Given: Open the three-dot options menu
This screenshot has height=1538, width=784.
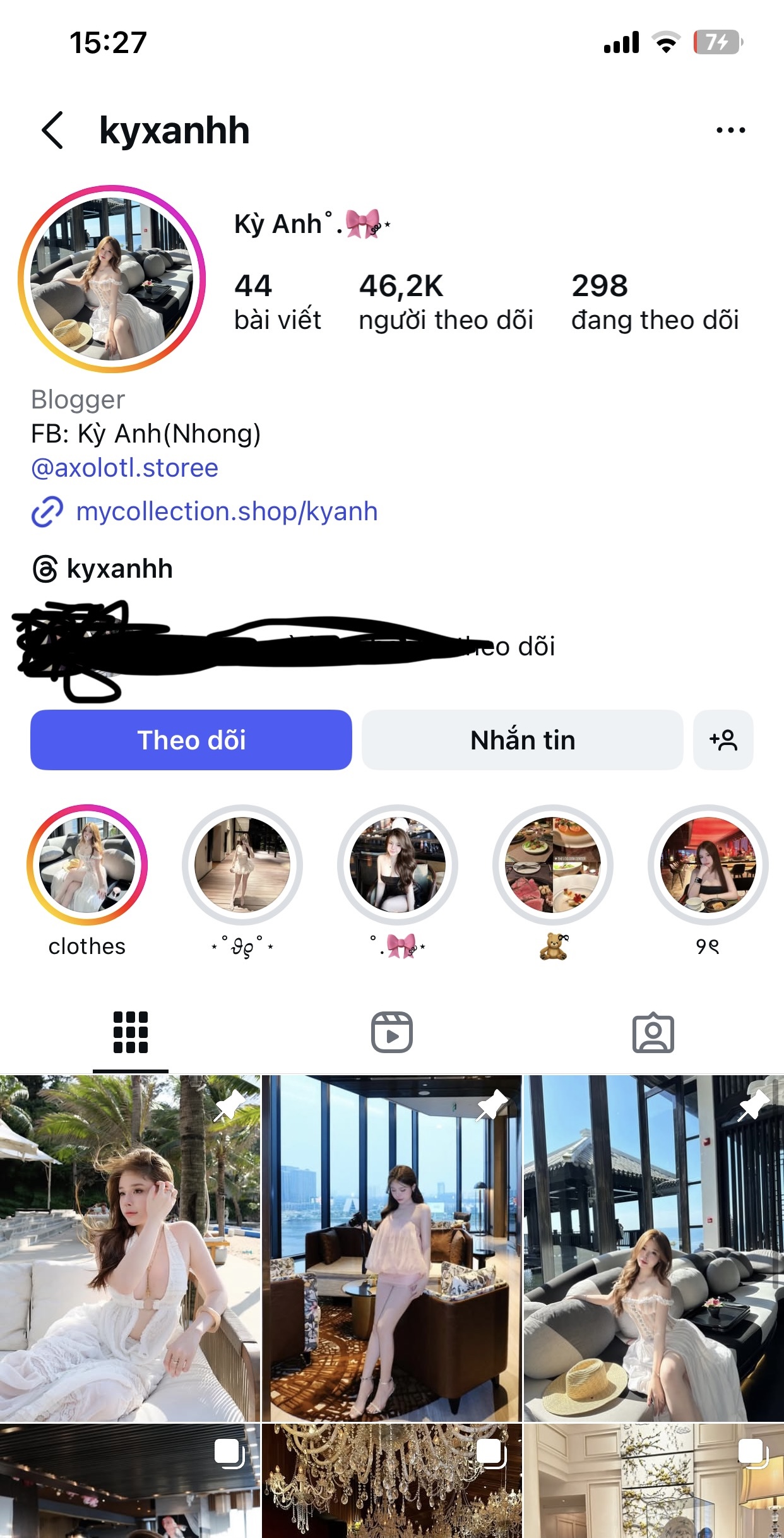Looking at the screenshot, I should pyautogui.click(x=730, y=130).
